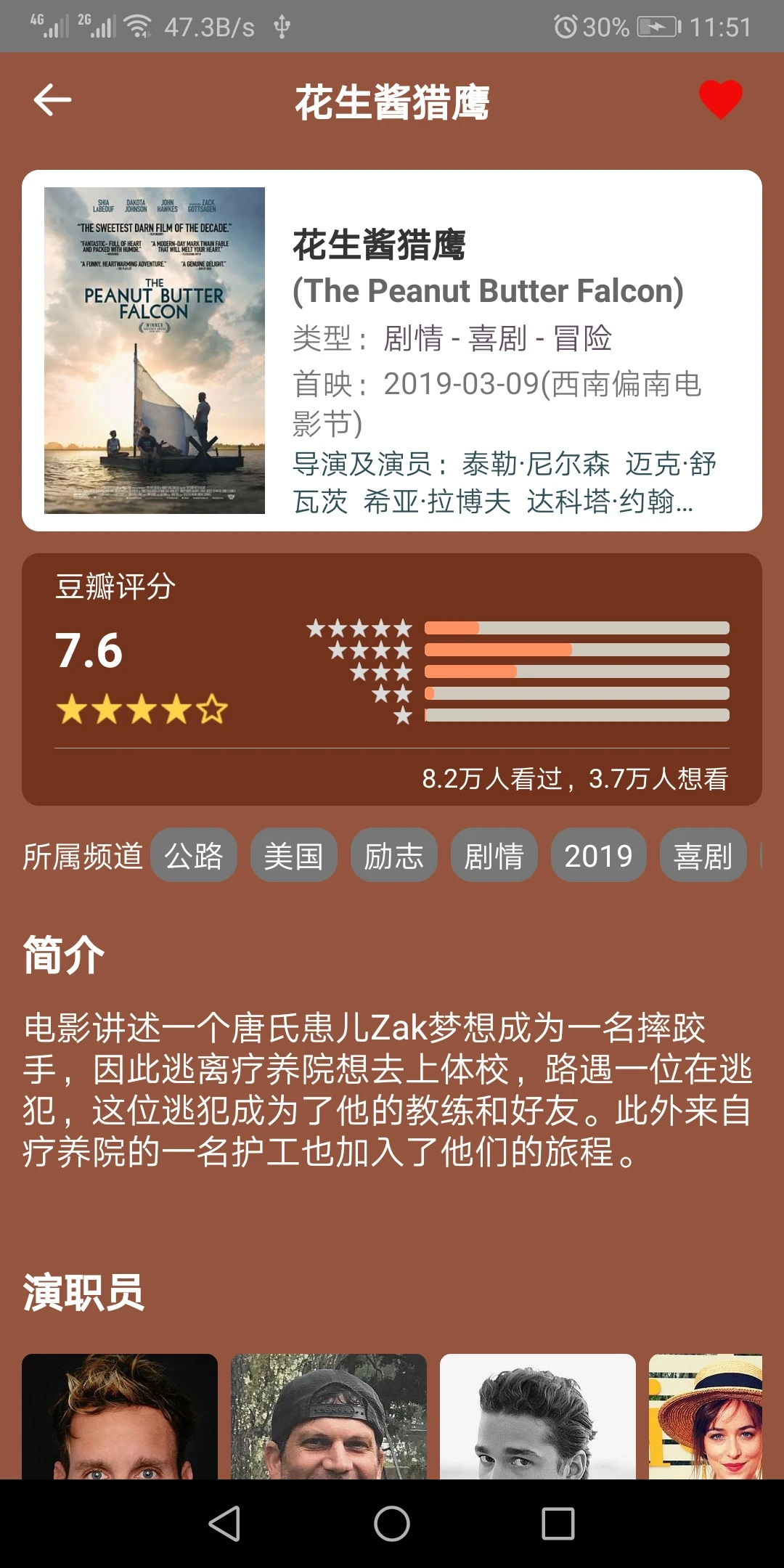Select the 2019 channel chip
The width and height of the screenshot is (784, 1568).
[x=599, y=856]
